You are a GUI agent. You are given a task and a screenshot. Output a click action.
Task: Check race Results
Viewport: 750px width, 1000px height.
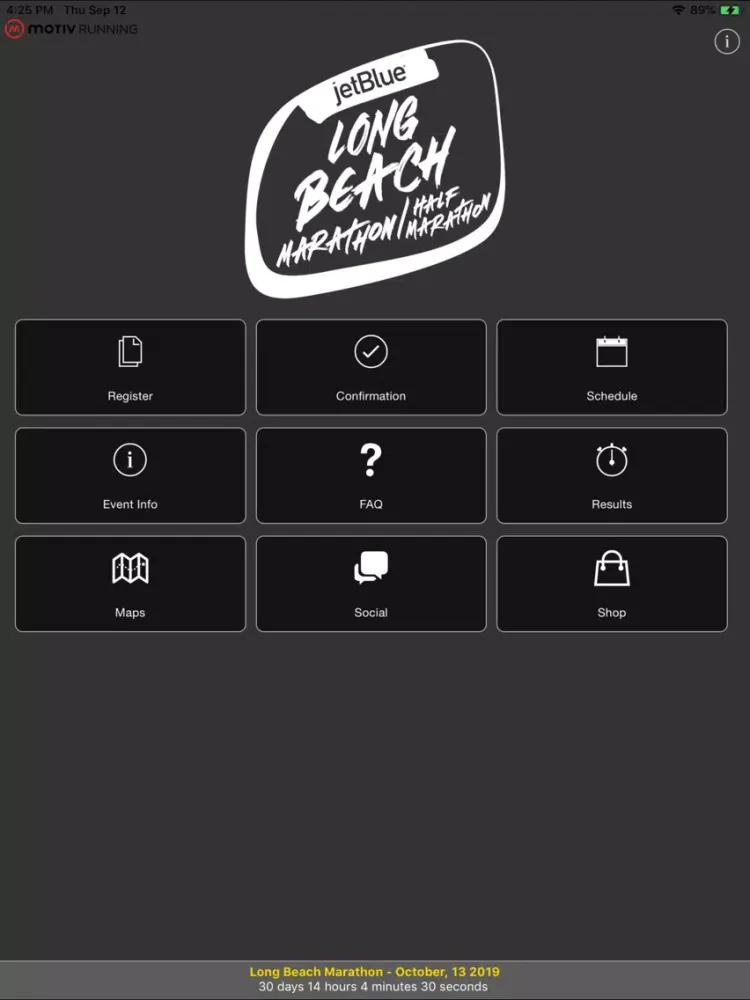[x=611, y=475]
